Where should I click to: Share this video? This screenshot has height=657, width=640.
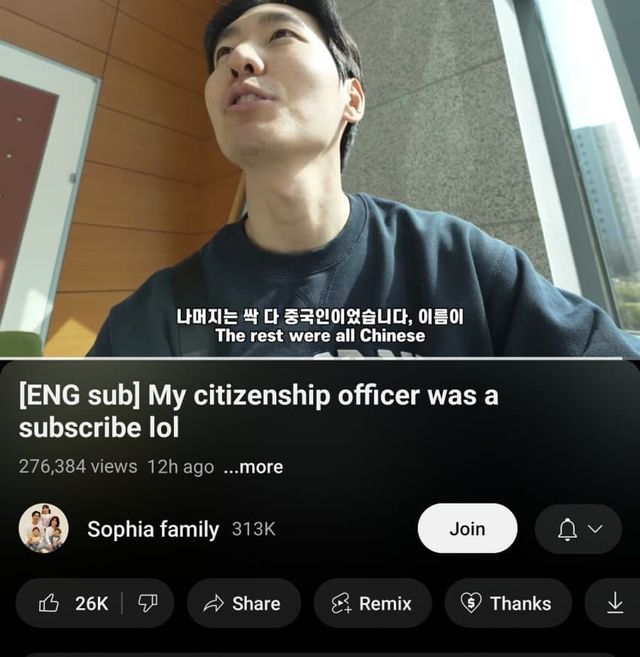click(x=242, y=603)
